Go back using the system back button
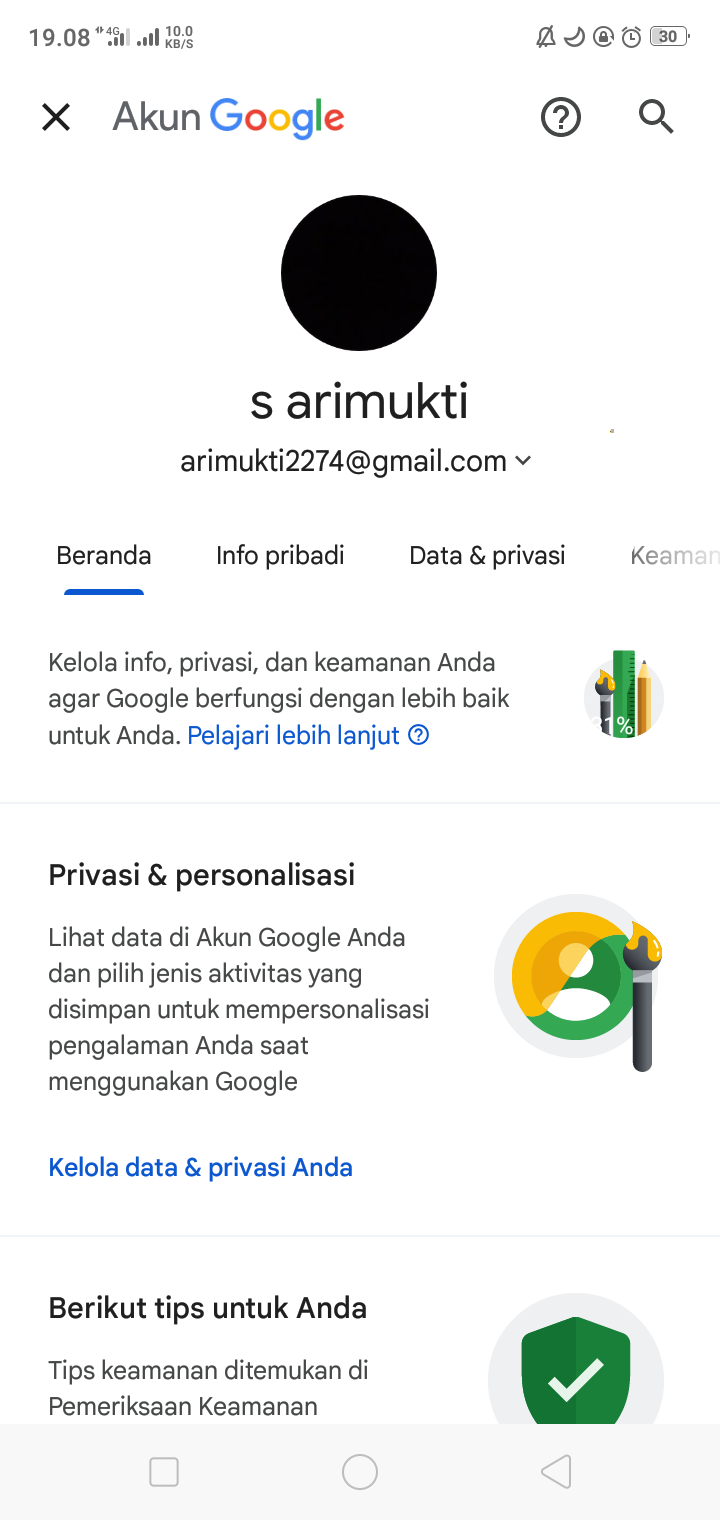The image size is (720, 1520). (x=556, y=1472)
